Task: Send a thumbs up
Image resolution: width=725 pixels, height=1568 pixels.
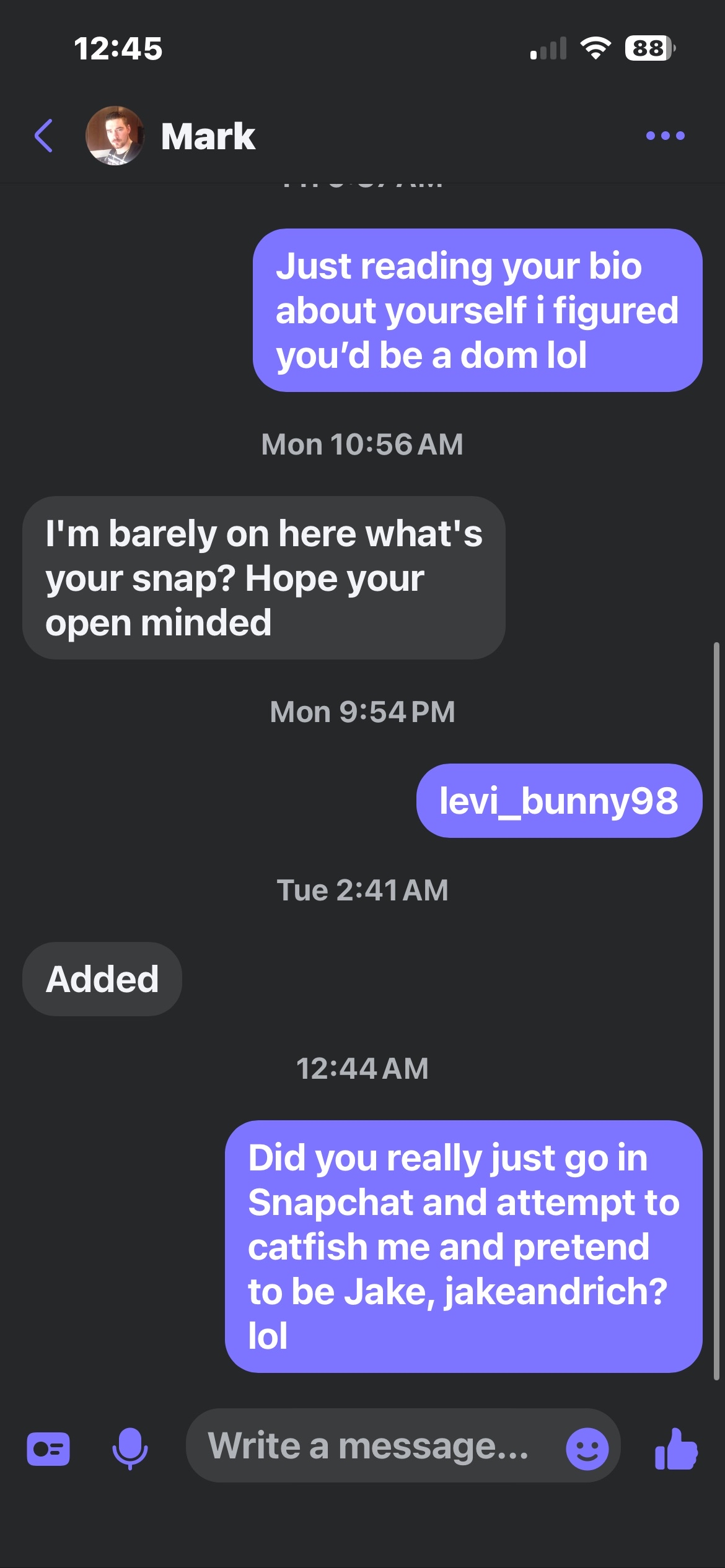Action: (x=676, y=1448)
